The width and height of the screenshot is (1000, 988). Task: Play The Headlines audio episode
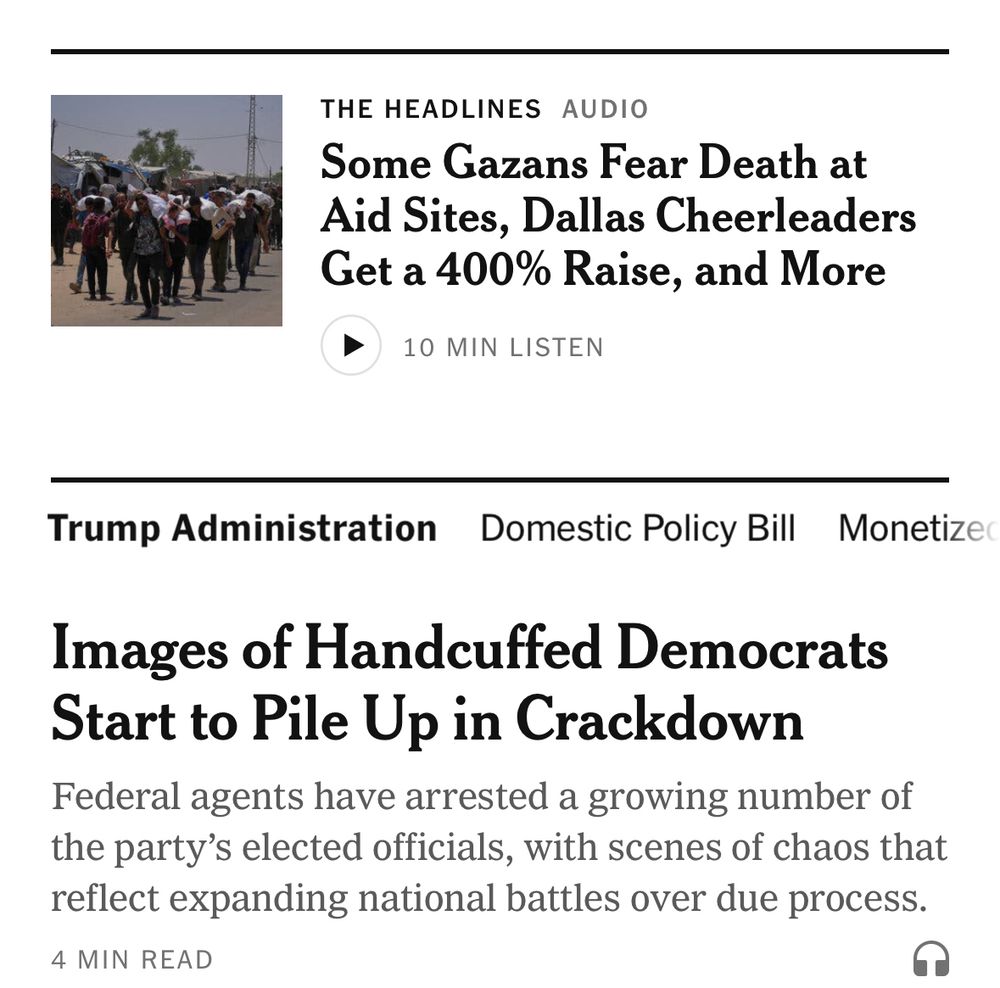point(351,346)
